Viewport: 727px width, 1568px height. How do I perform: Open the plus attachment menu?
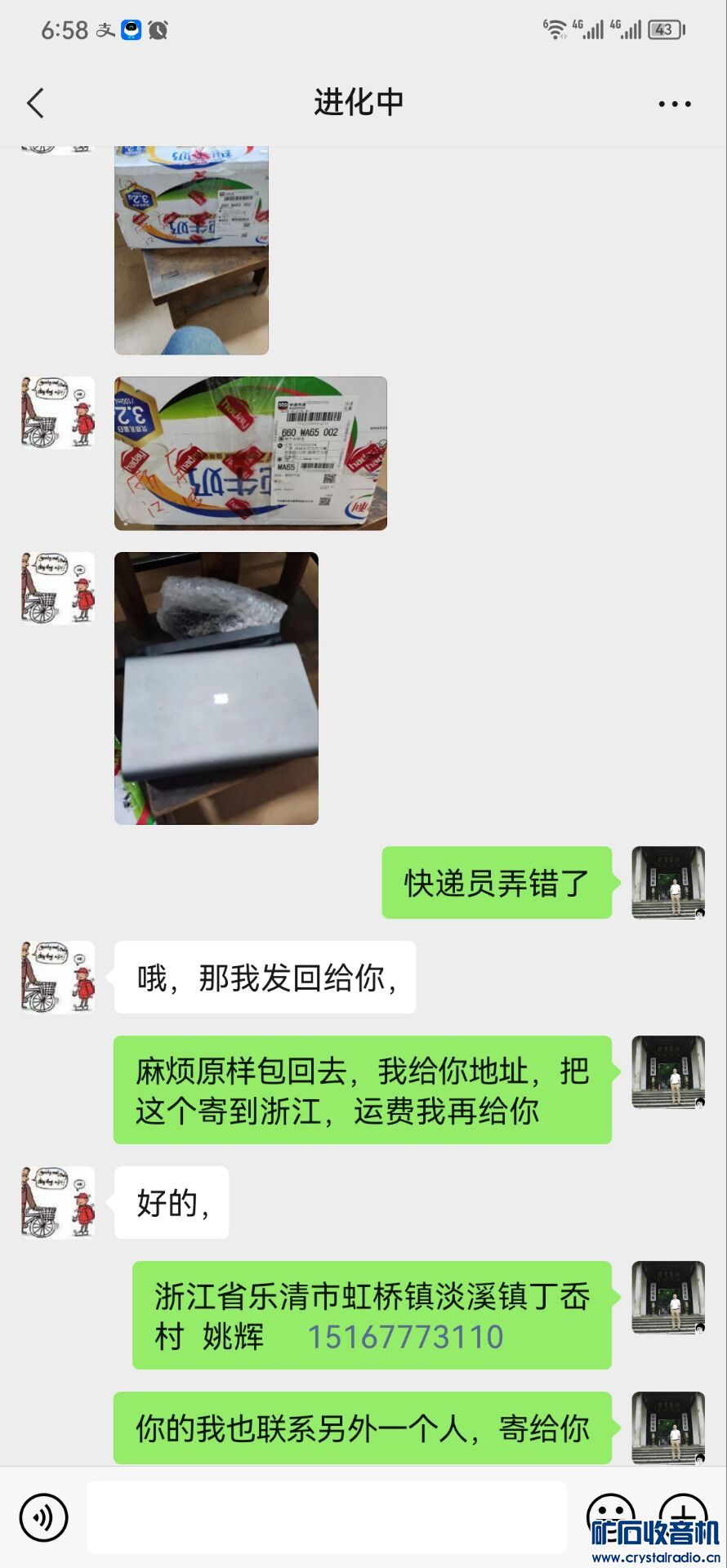click(683, 1511)
